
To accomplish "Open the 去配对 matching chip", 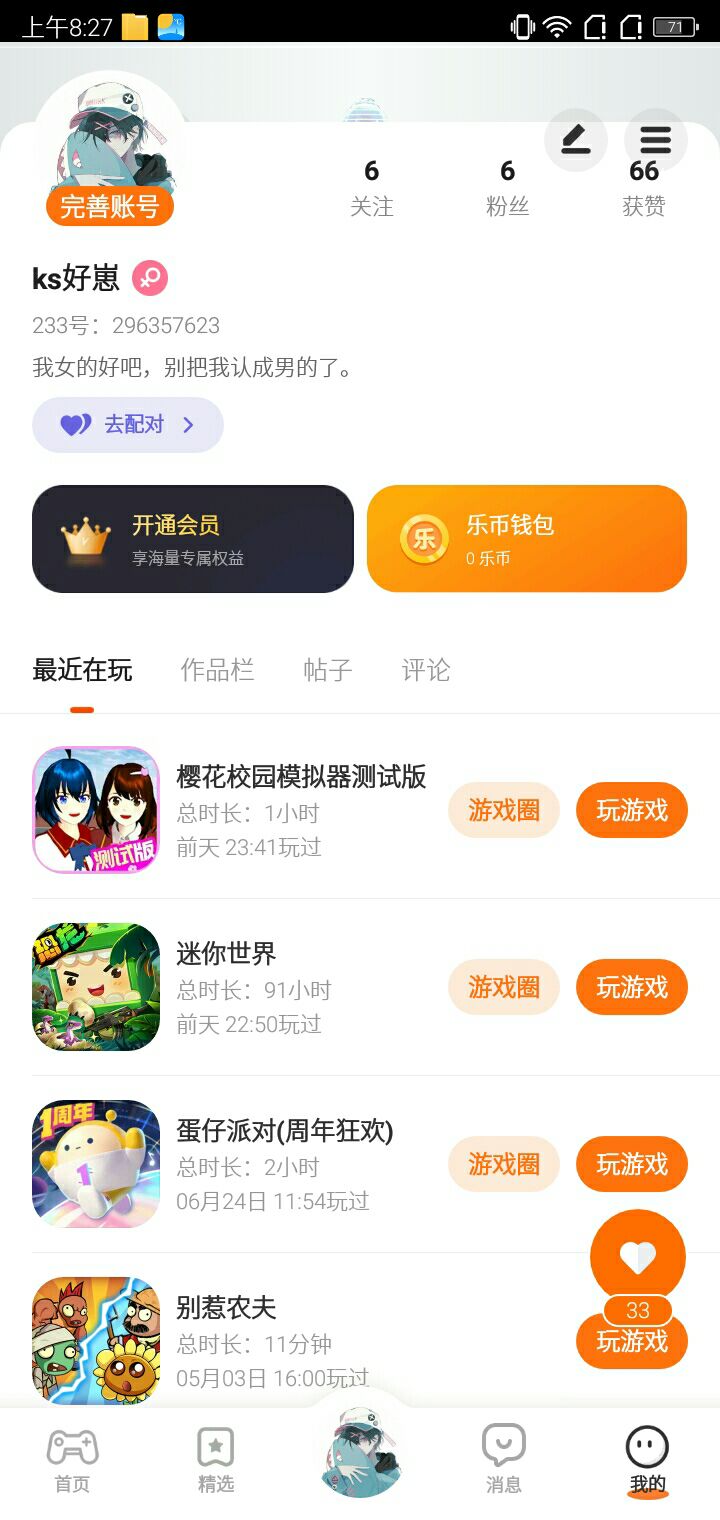I will (128, 425).
